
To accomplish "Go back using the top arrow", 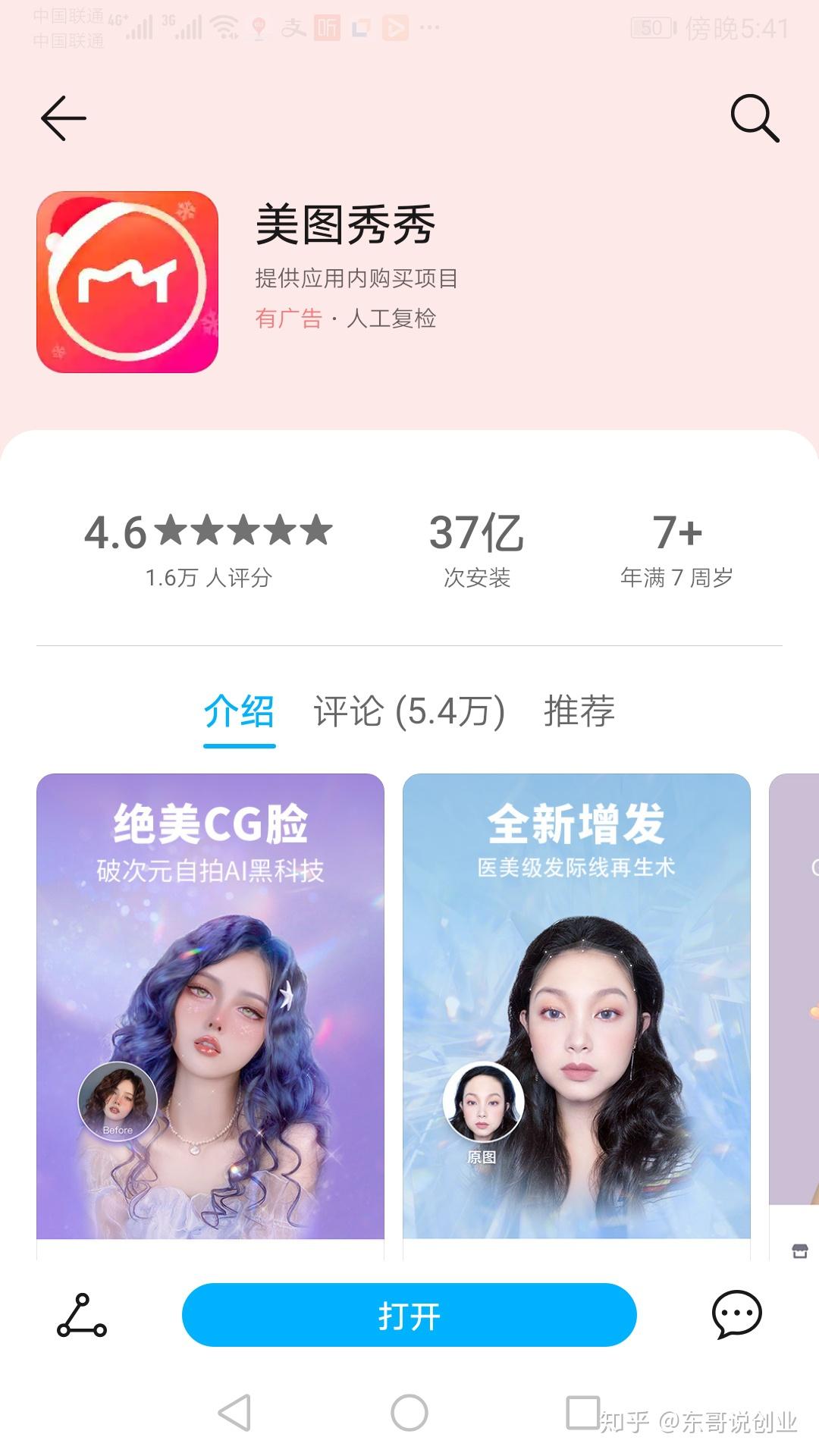I will 64,118.
